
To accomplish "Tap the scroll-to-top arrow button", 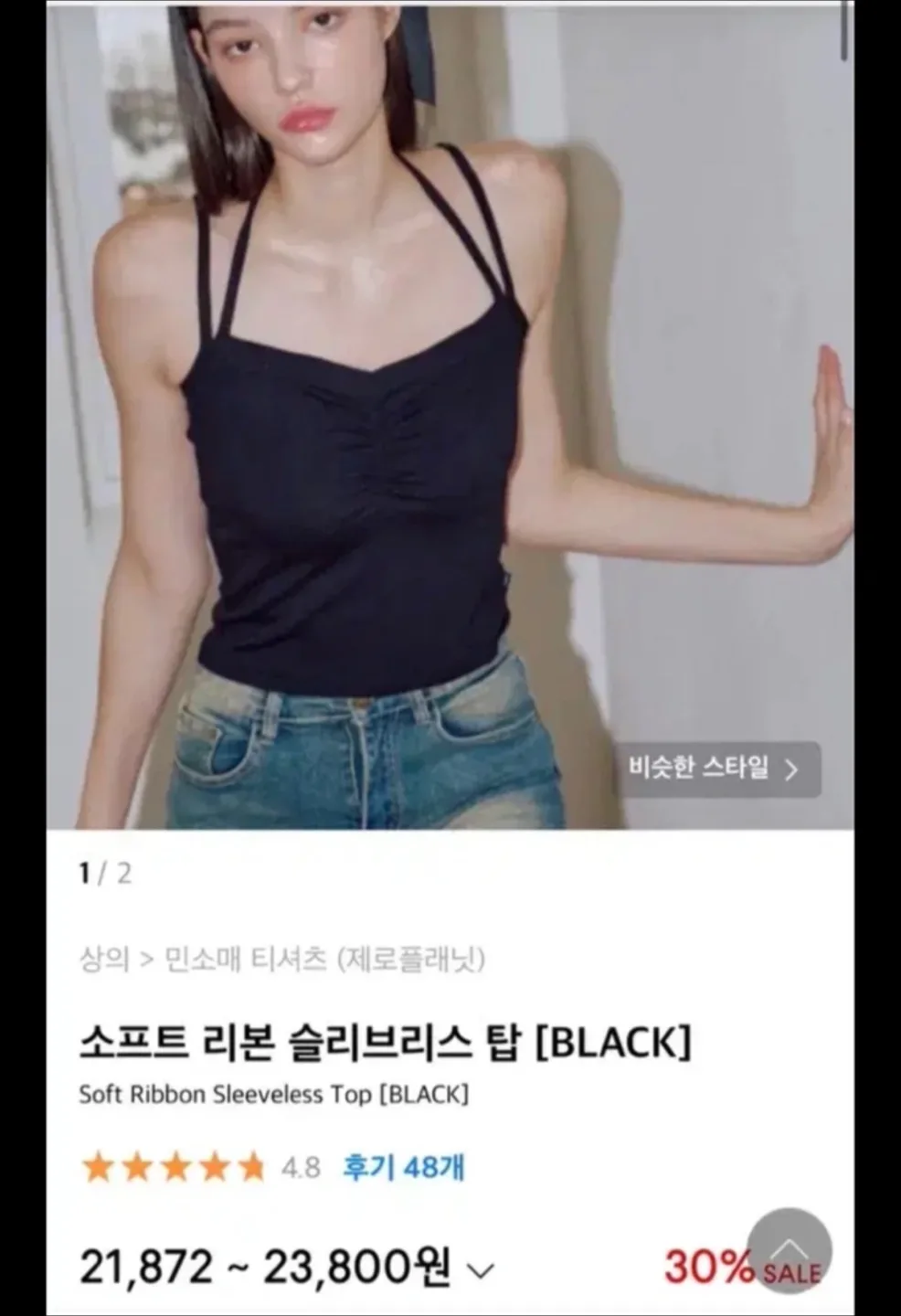I will point(790,1249).
